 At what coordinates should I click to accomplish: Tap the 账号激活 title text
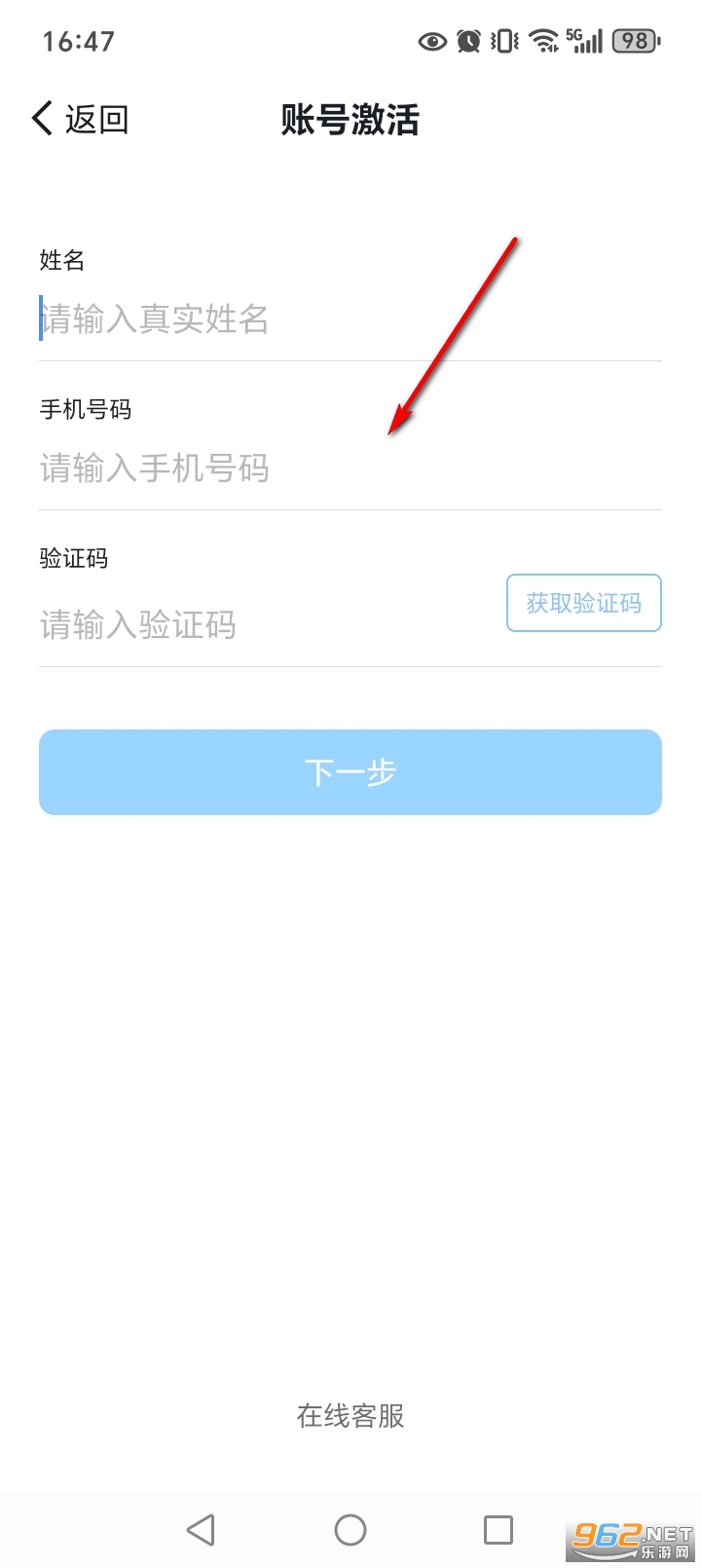click(350, 119)
